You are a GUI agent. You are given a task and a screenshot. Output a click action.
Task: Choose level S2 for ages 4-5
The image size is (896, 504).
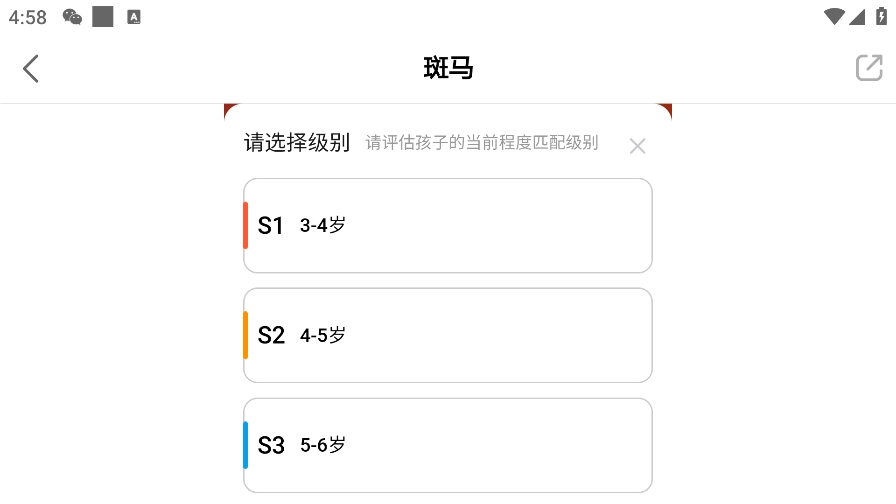click(x=447, y=335)
